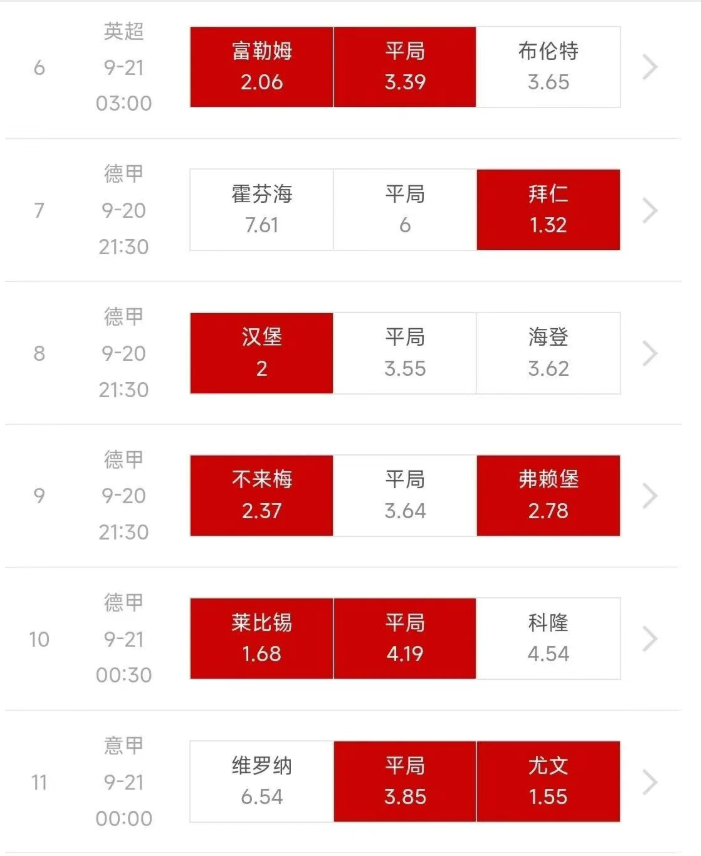The image size is (701, 856).
Task: Open match 10 details chevron
Action: point(650,638)
